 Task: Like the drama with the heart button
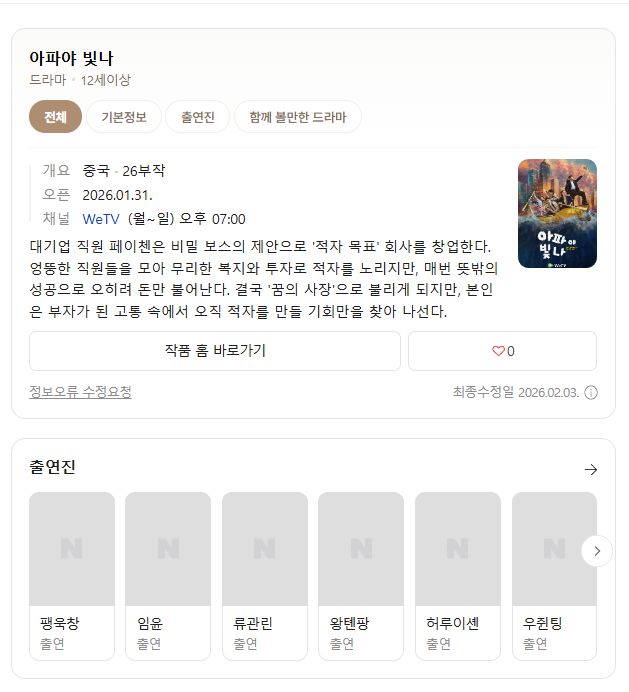[502, 351]
